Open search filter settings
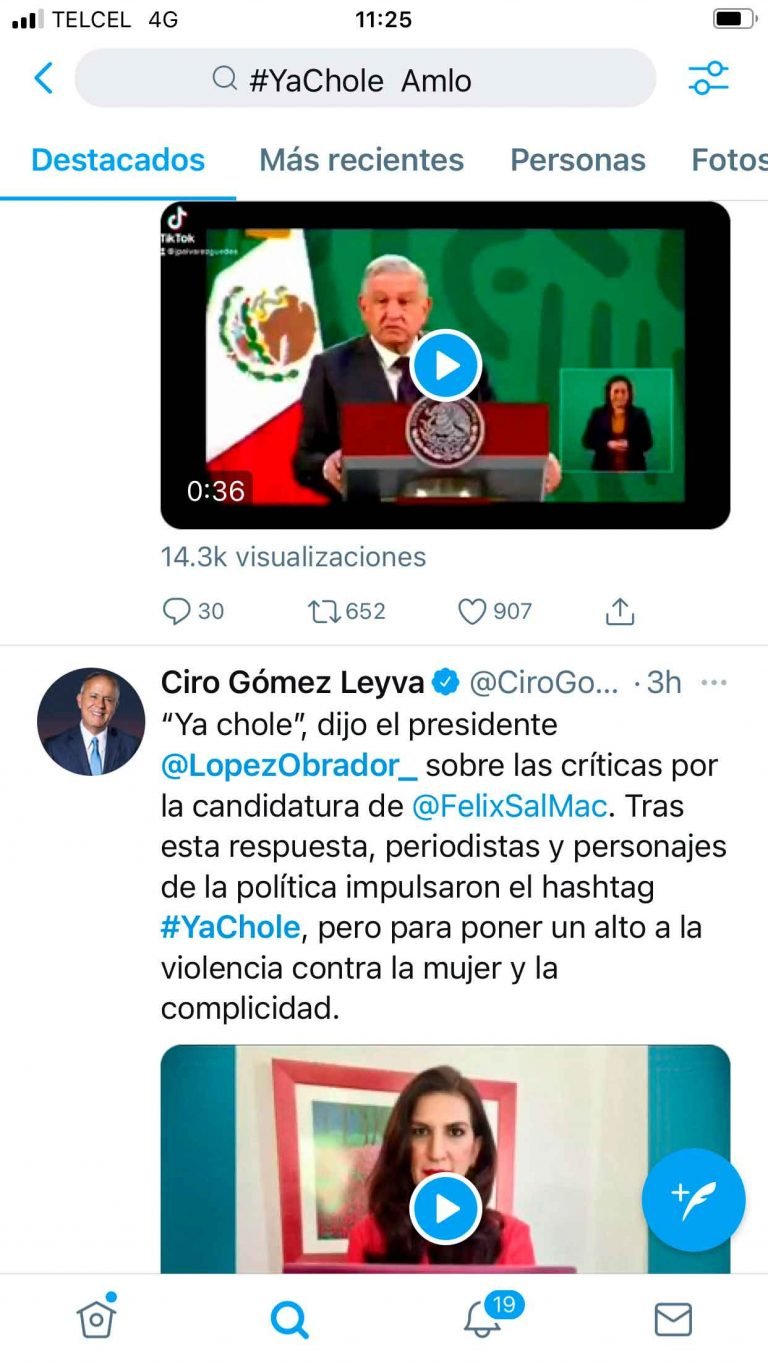 [708, 79]
